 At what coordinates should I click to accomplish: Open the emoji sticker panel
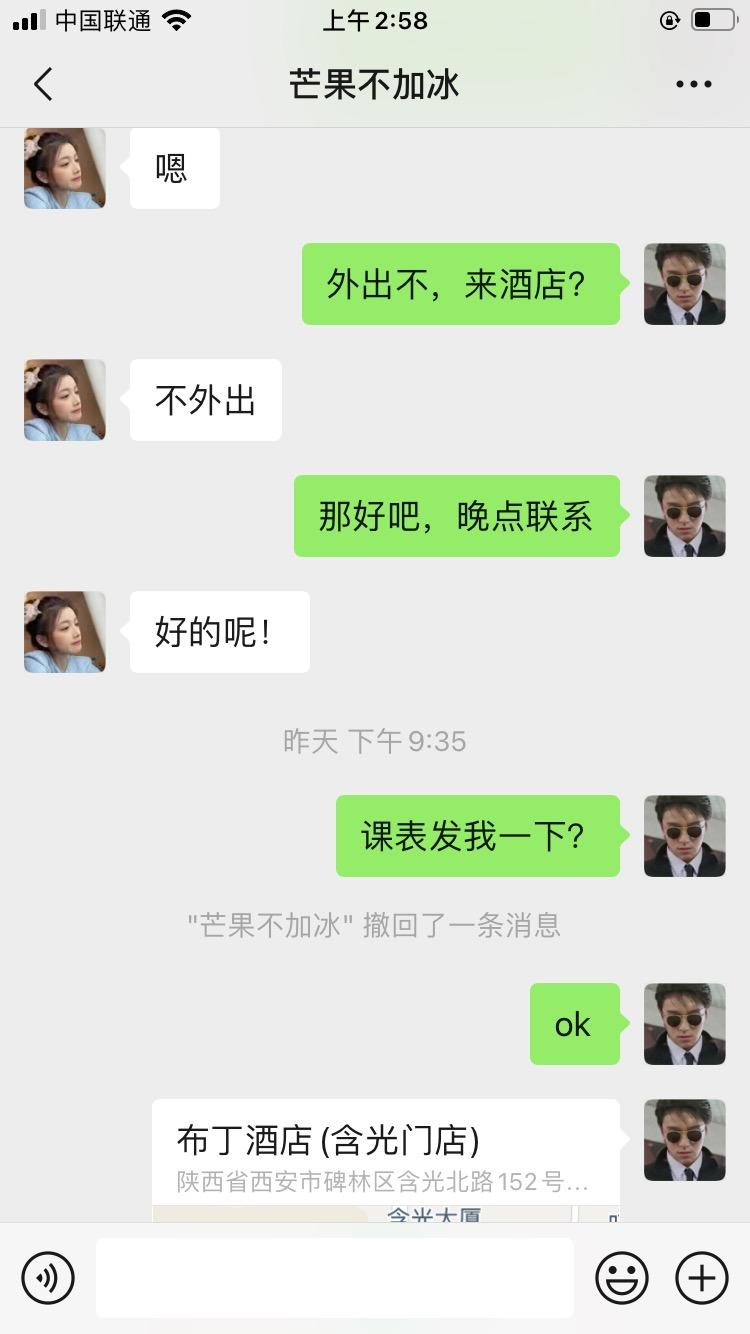pos(622,1277)
